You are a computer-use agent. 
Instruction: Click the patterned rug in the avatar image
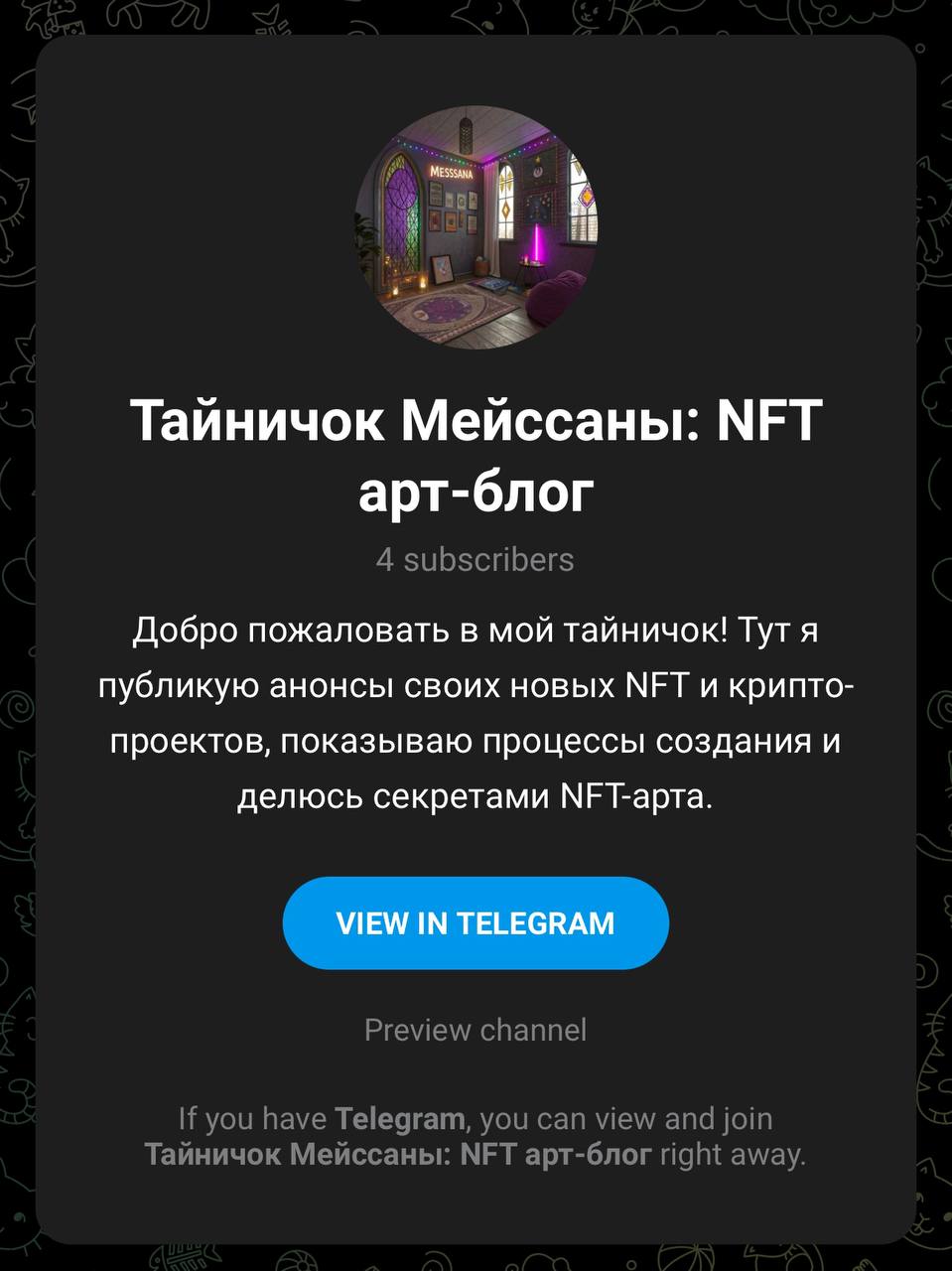(x=449, y=308)
